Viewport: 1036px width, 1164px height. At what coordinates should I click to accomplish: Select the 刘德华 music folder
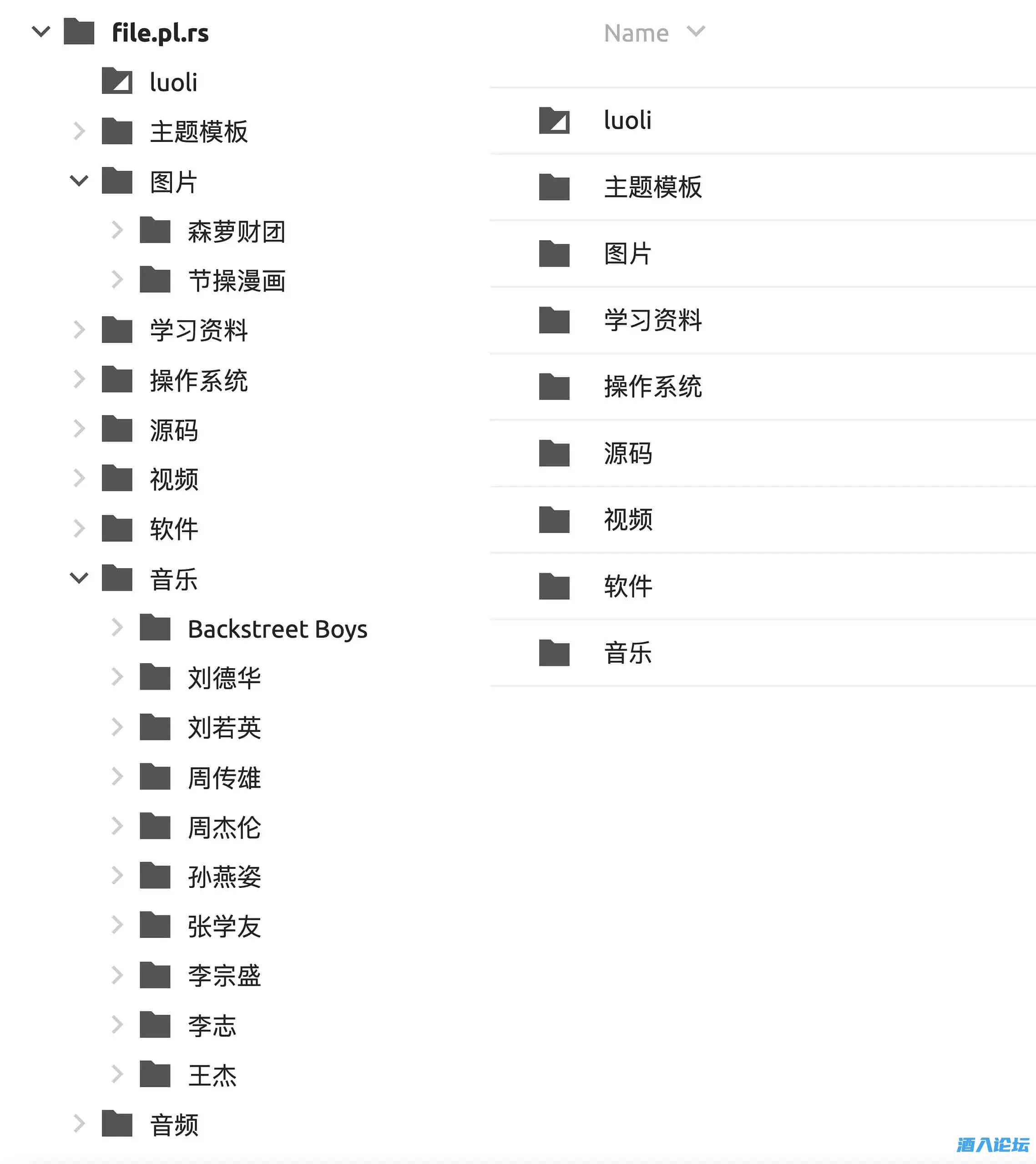coord(224,678)
